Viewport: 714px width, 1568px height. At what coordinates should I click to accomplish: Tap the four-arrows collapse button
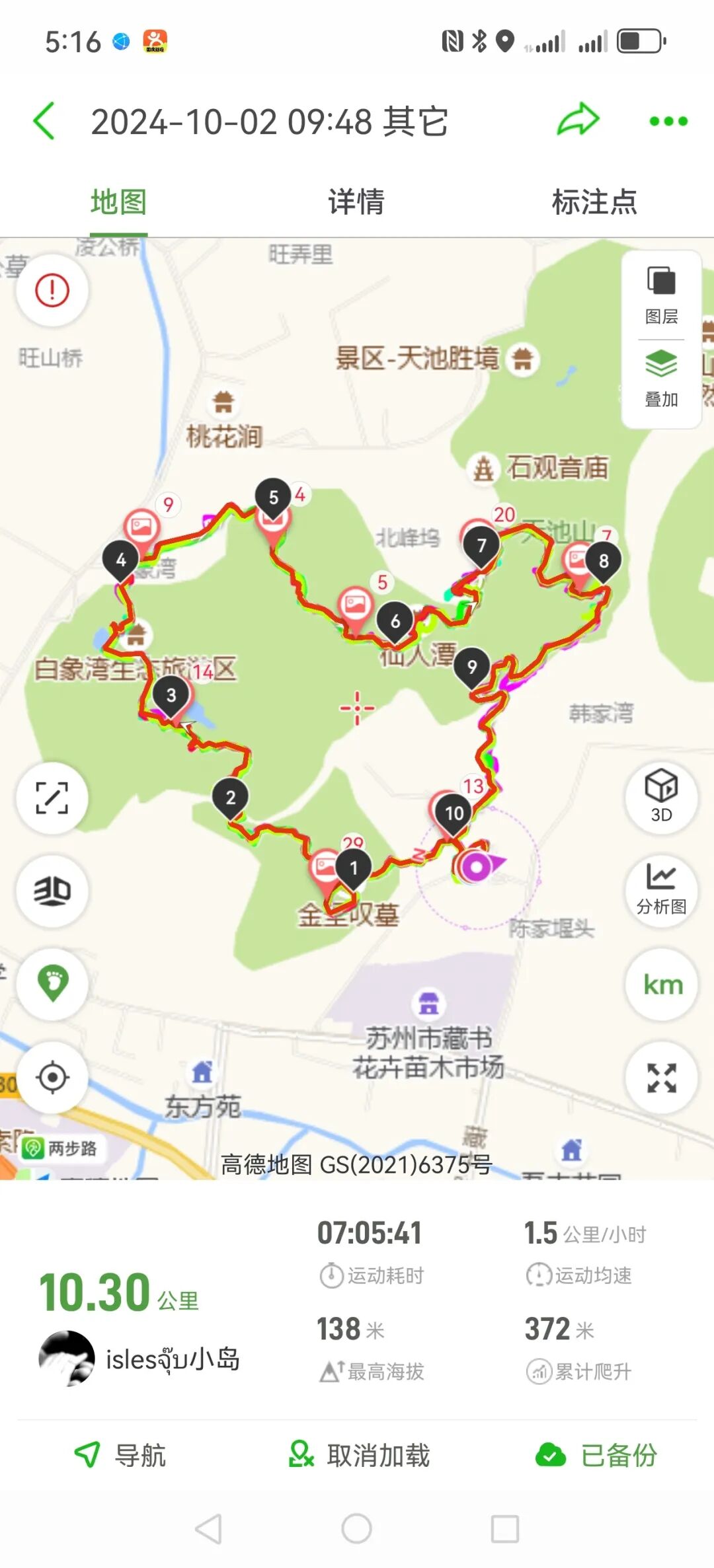coord(662,1078)
